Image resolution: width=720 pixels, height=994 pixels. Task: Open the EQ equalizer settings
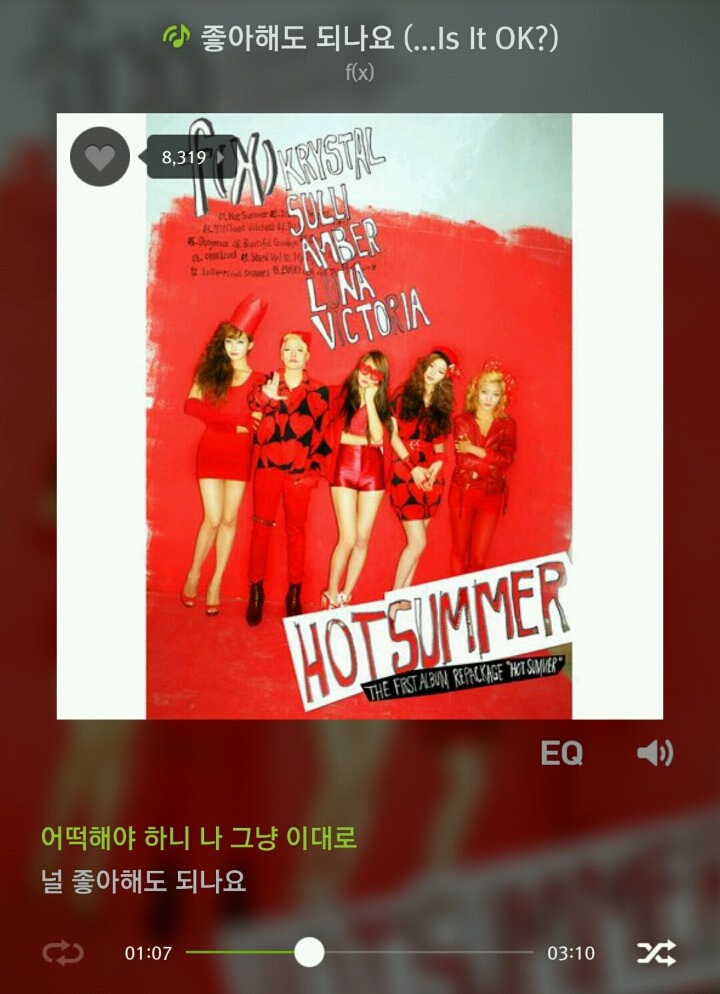(561, 753)
